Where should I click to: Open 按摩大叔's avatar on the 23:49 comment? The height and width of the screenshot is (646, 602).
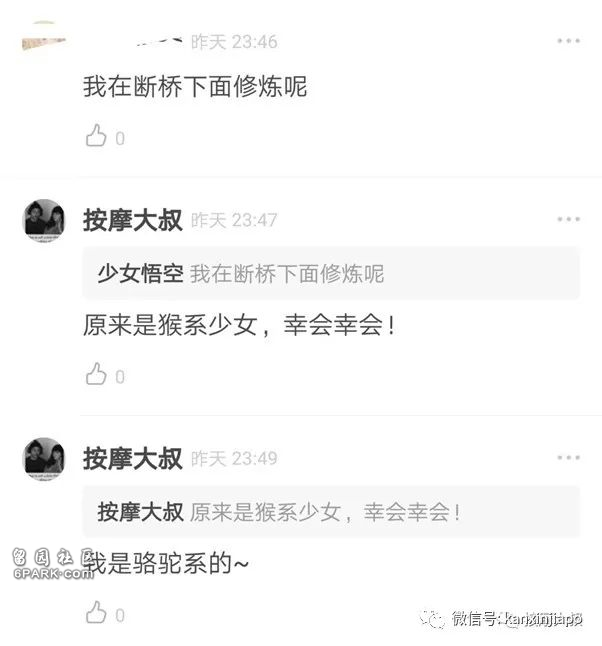pos(44,459)
